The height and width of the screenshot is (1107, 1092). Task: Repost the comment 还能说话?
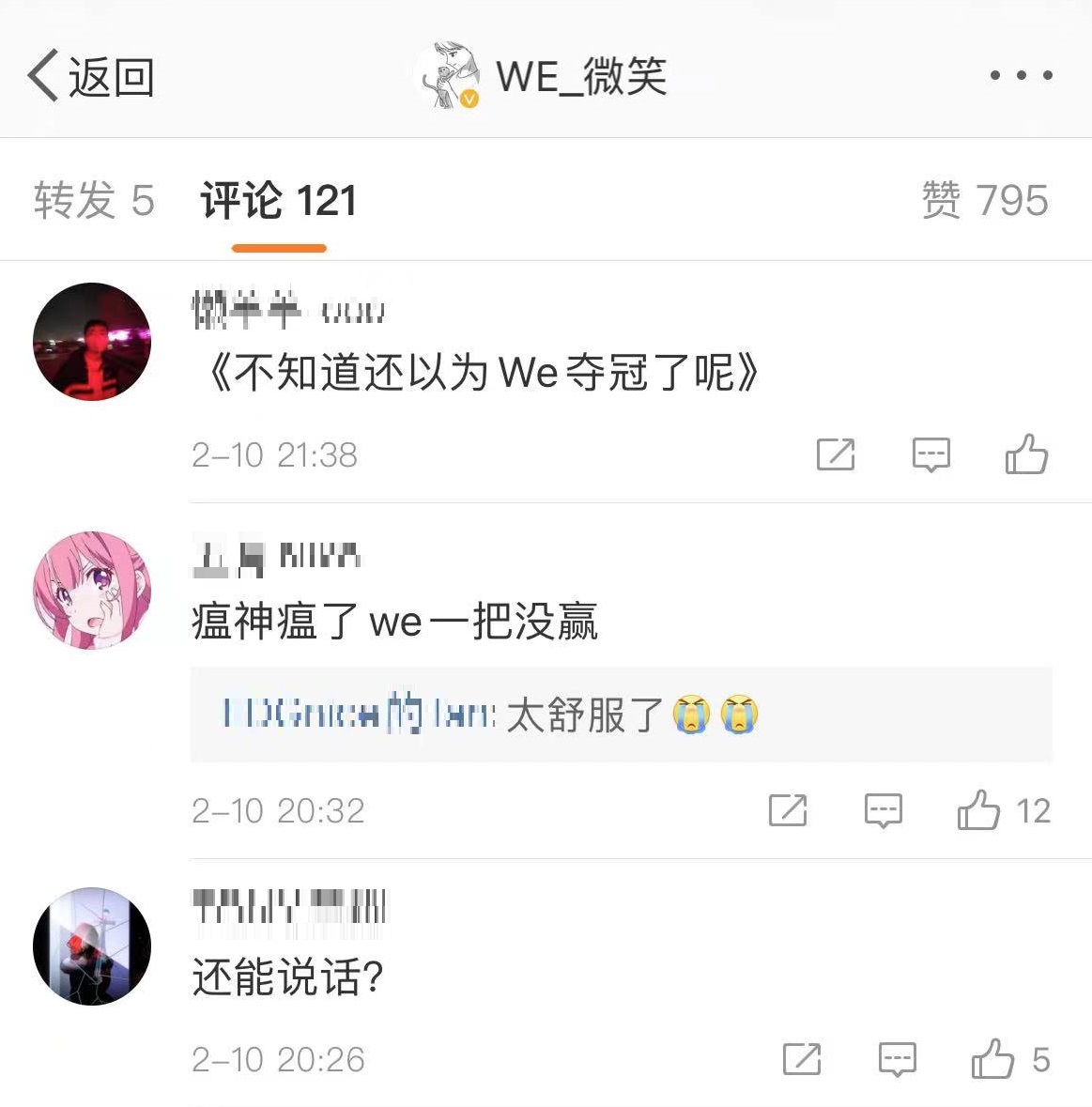pos(801,1059)
